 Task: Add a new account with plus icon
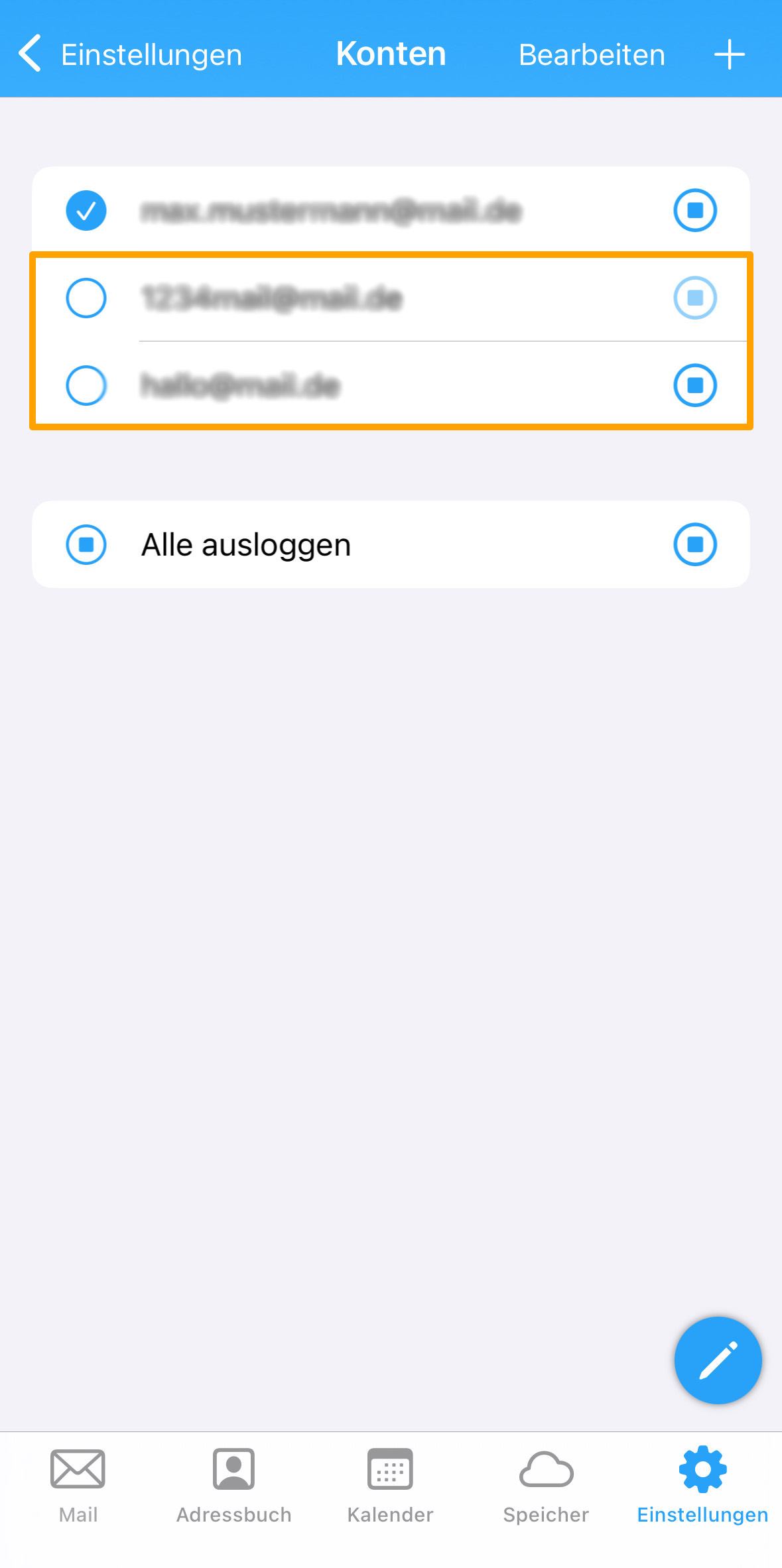tap(729, 54)
